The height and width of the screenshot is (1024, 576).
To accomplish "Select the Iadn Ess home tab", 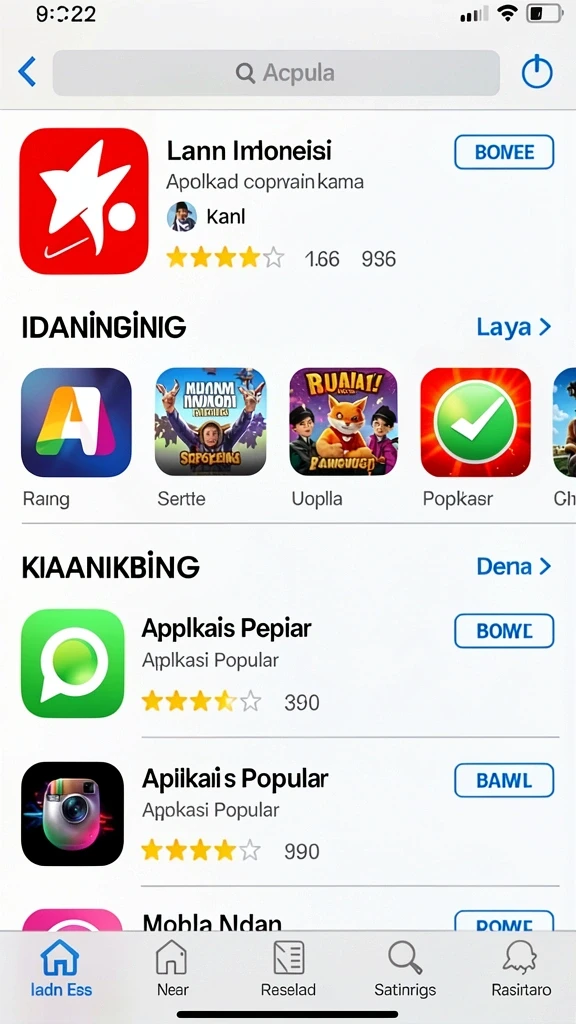I will [61, 969].
